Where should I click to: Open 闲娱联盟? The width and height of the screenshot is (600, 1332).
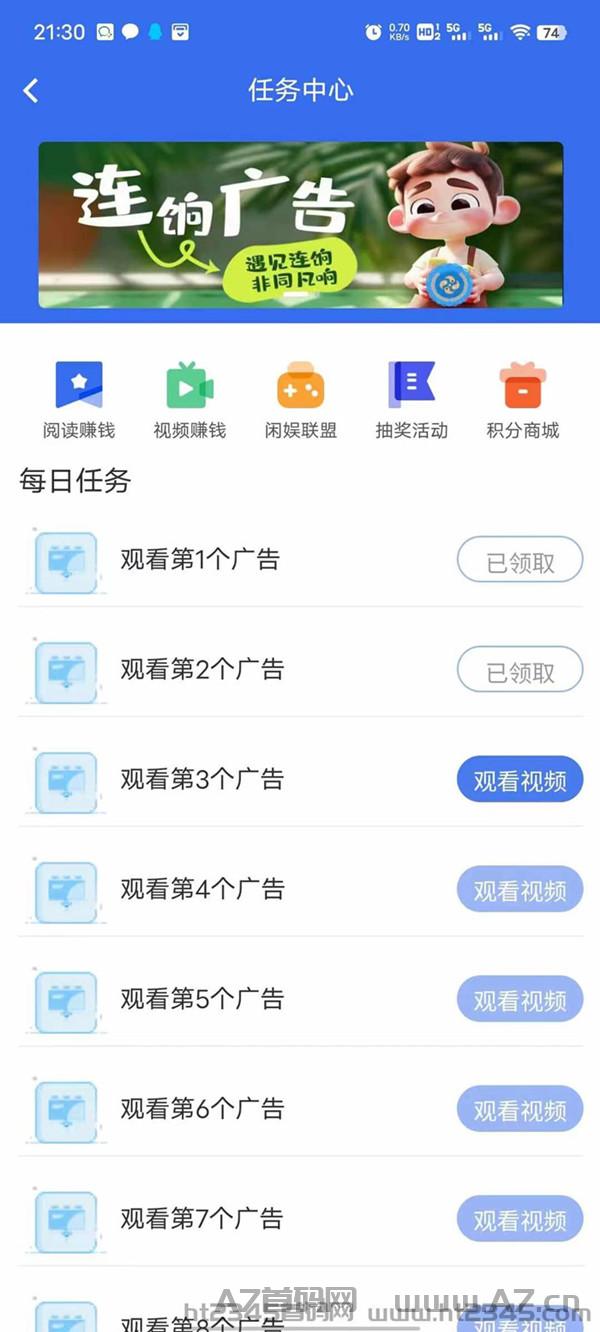(x=301, y=400)
